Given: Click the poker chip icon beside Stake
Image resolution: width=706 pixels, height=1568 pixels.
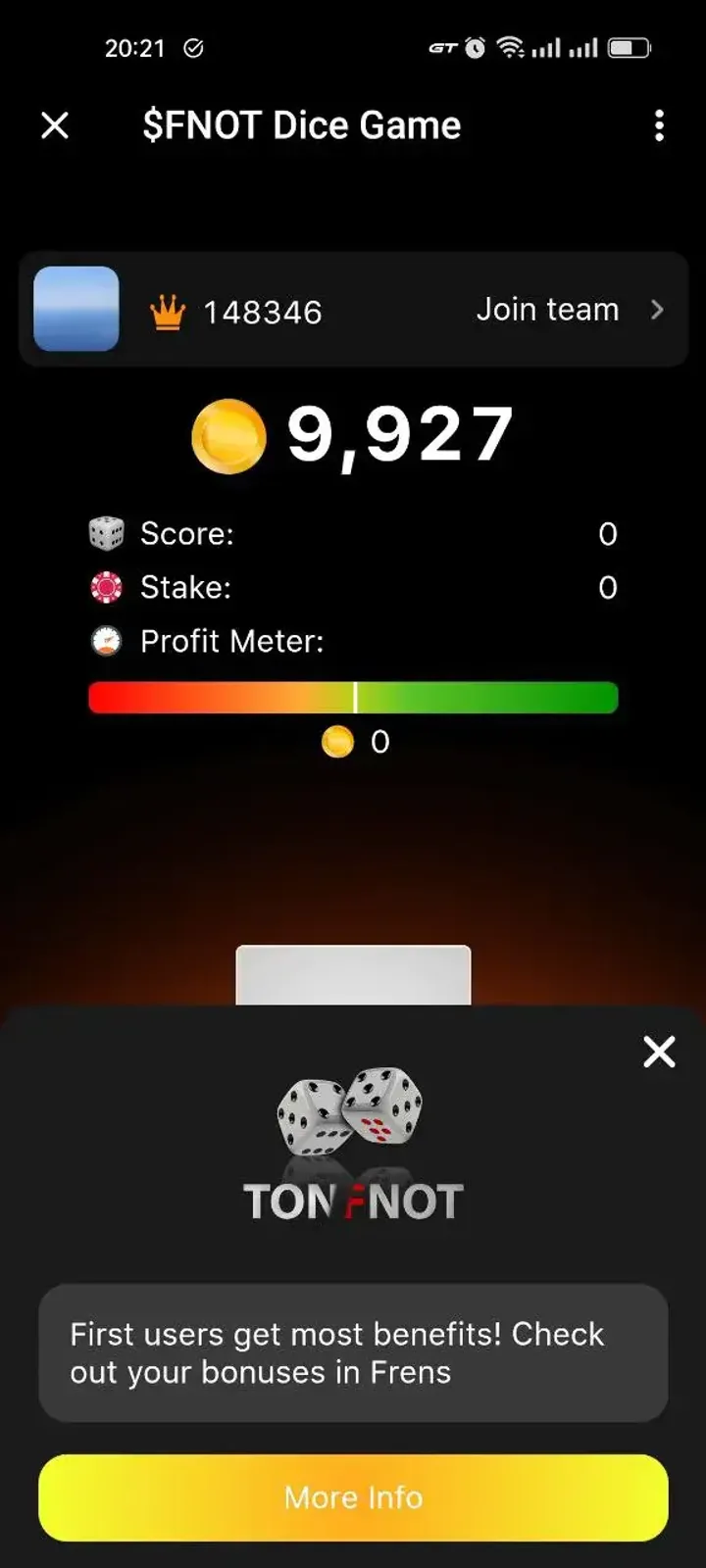Looking at the screenshot, I should (105, 587).
